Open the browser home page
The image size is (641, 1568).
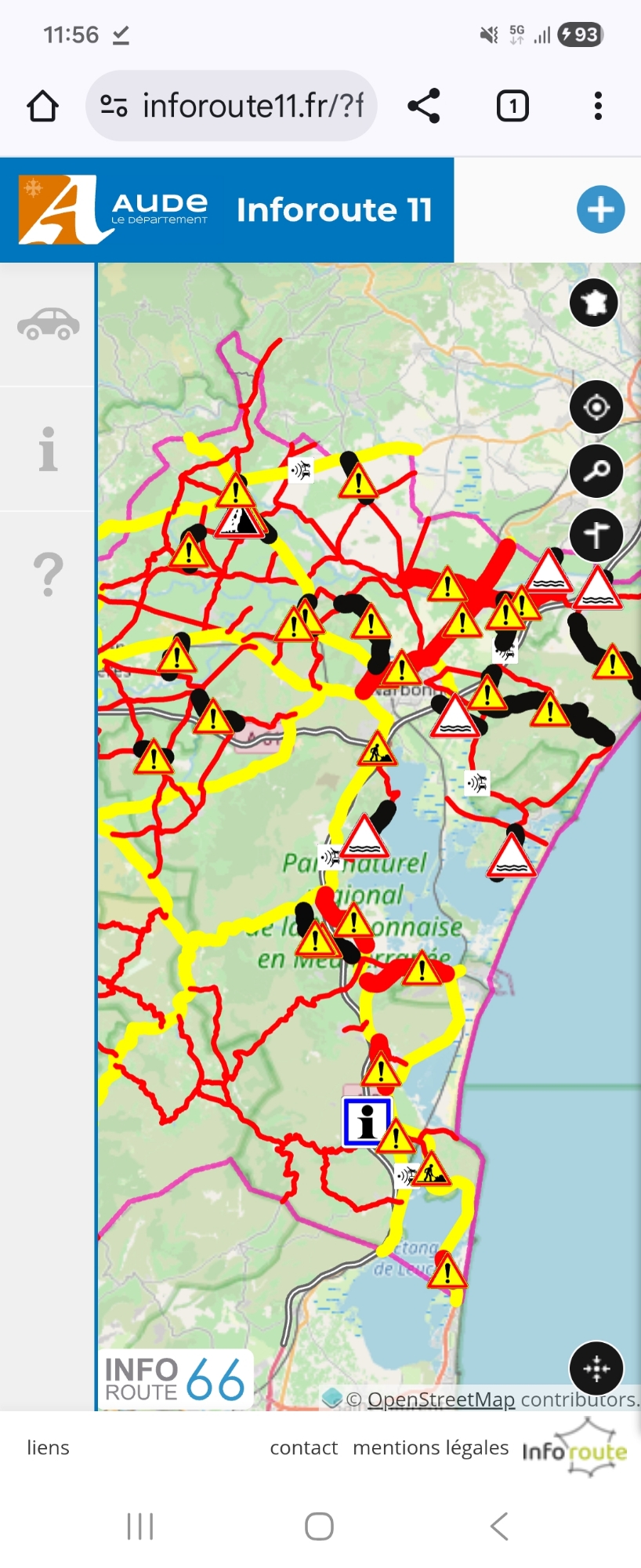coord(43,106)
